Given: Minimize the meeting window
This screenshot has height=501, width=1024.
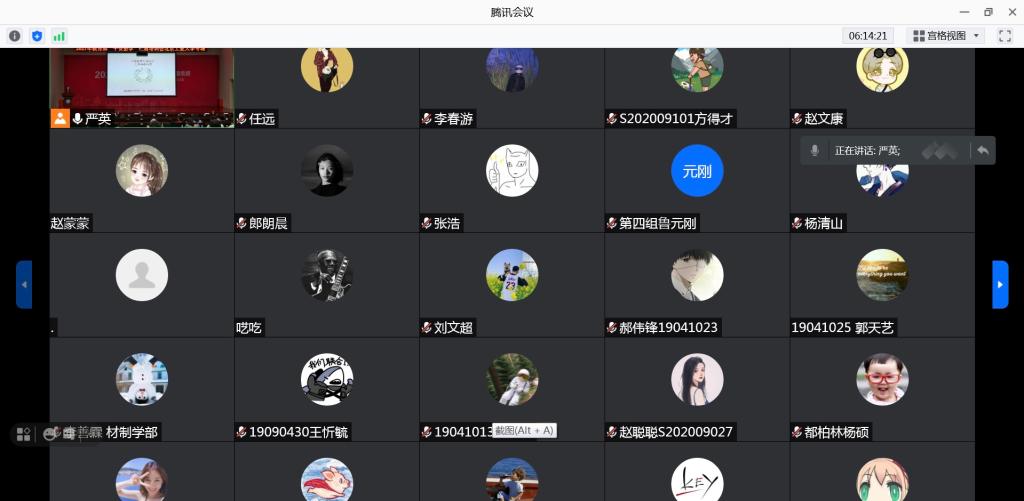Looking at the screenshot, I should [966, 12].
